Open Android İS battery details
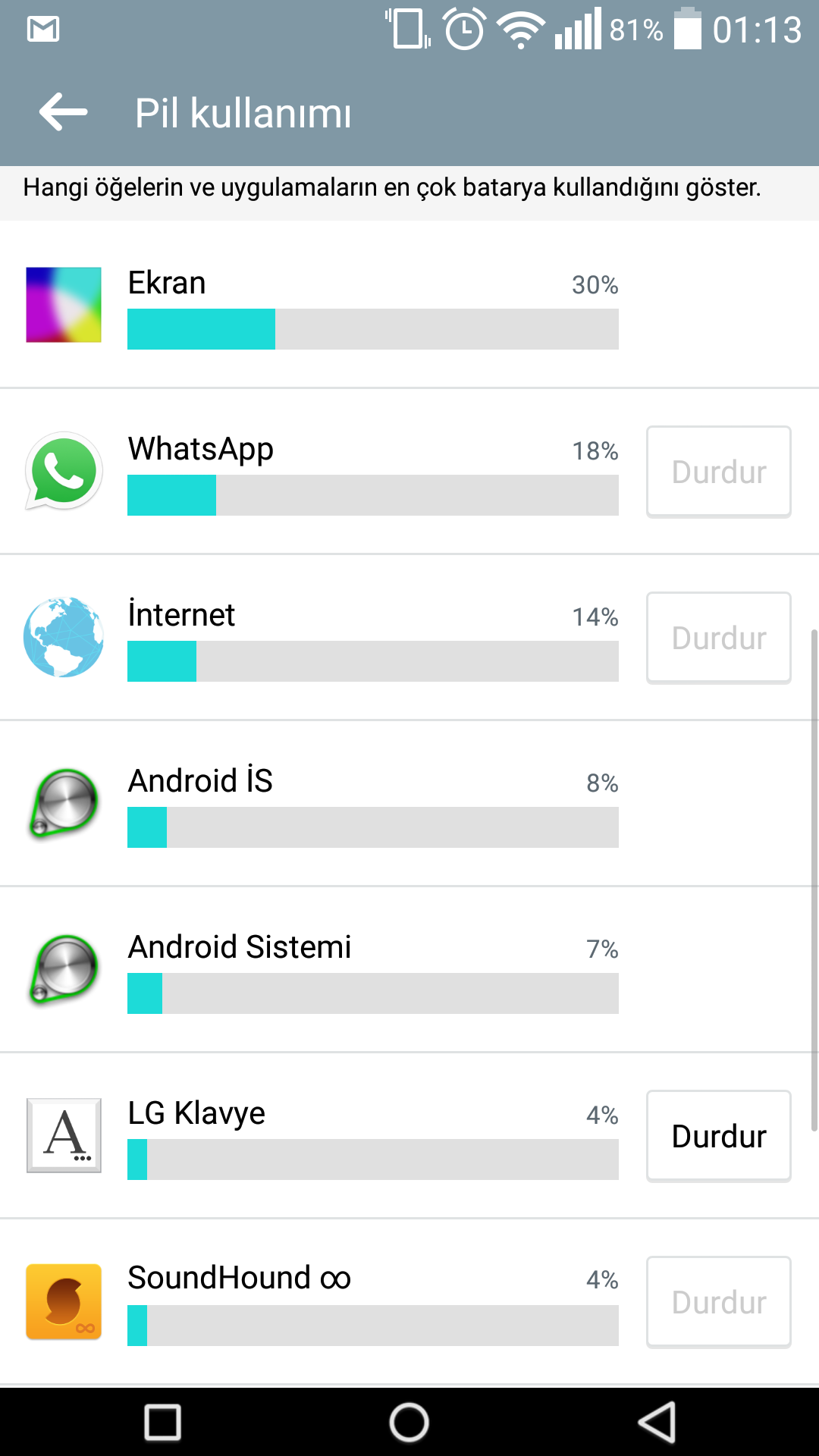The width and height of the screenshot is (819, 1456). 409,803
